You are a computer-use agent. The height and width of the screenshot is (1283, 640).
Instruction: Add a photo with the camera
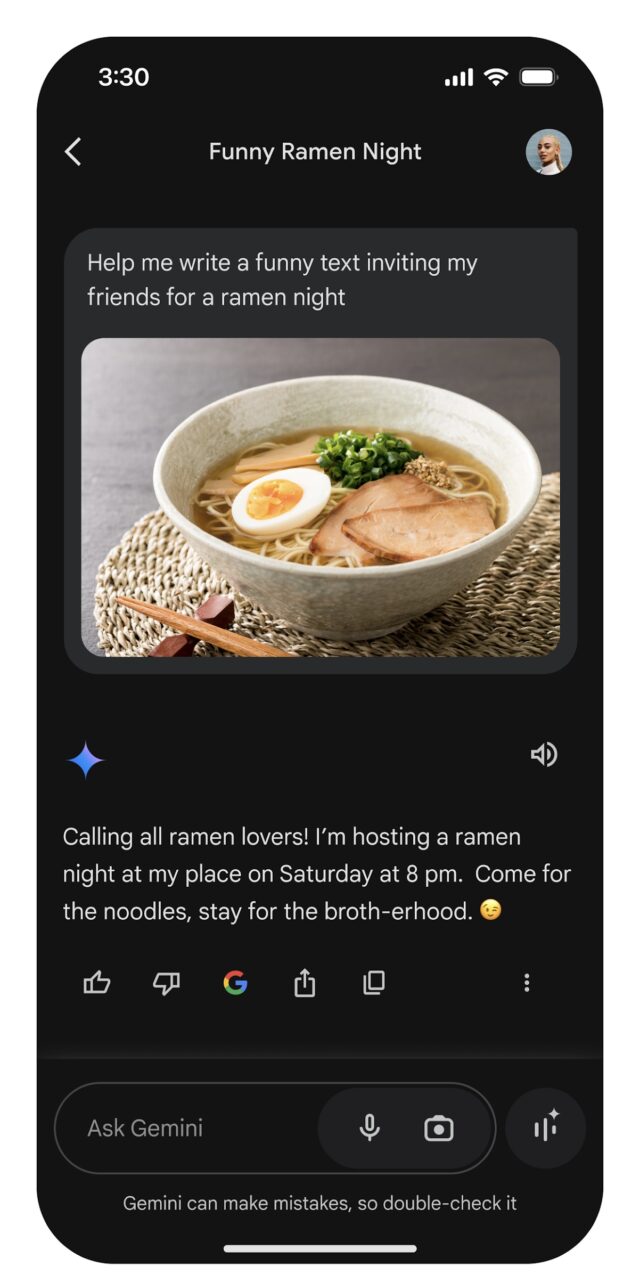coord(439,1129)
